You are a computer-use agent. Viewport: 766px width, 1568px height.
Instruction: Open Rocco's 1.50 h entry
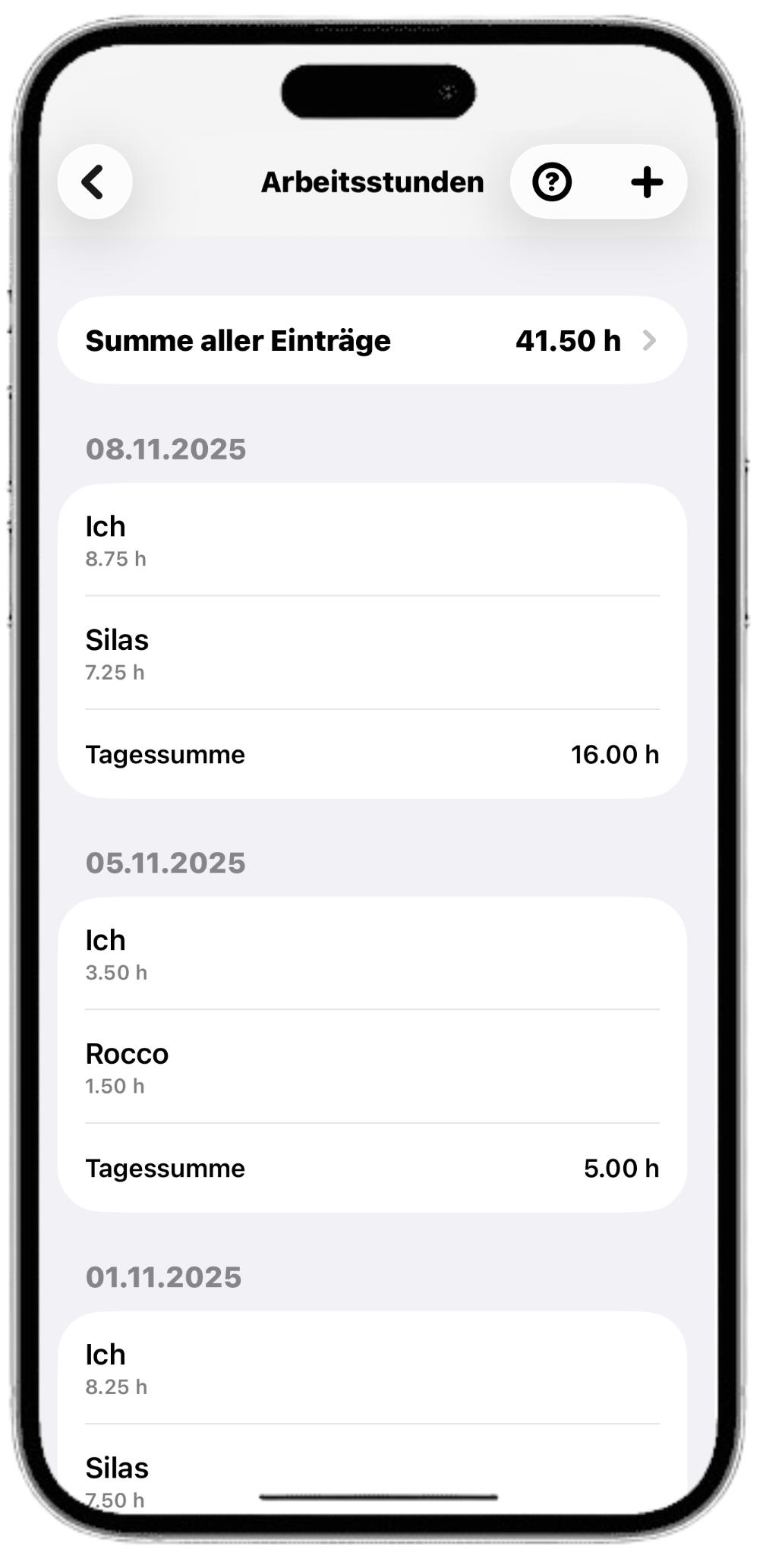coord(372,1067)
